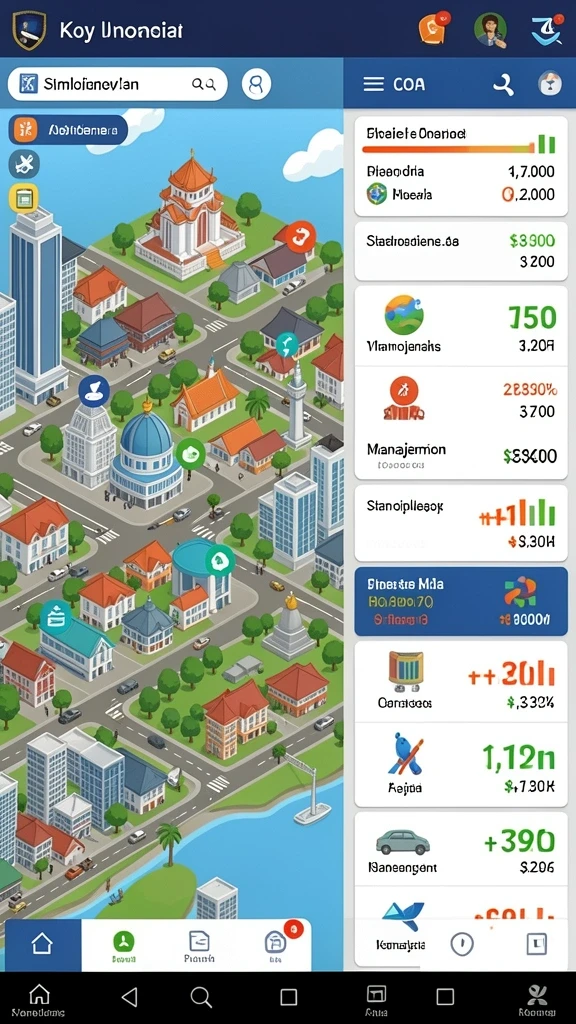The width and height of the screenshot is (576, 1024).
Task: Open the highlighted blue card in the panel
Action: coord(460,601)
